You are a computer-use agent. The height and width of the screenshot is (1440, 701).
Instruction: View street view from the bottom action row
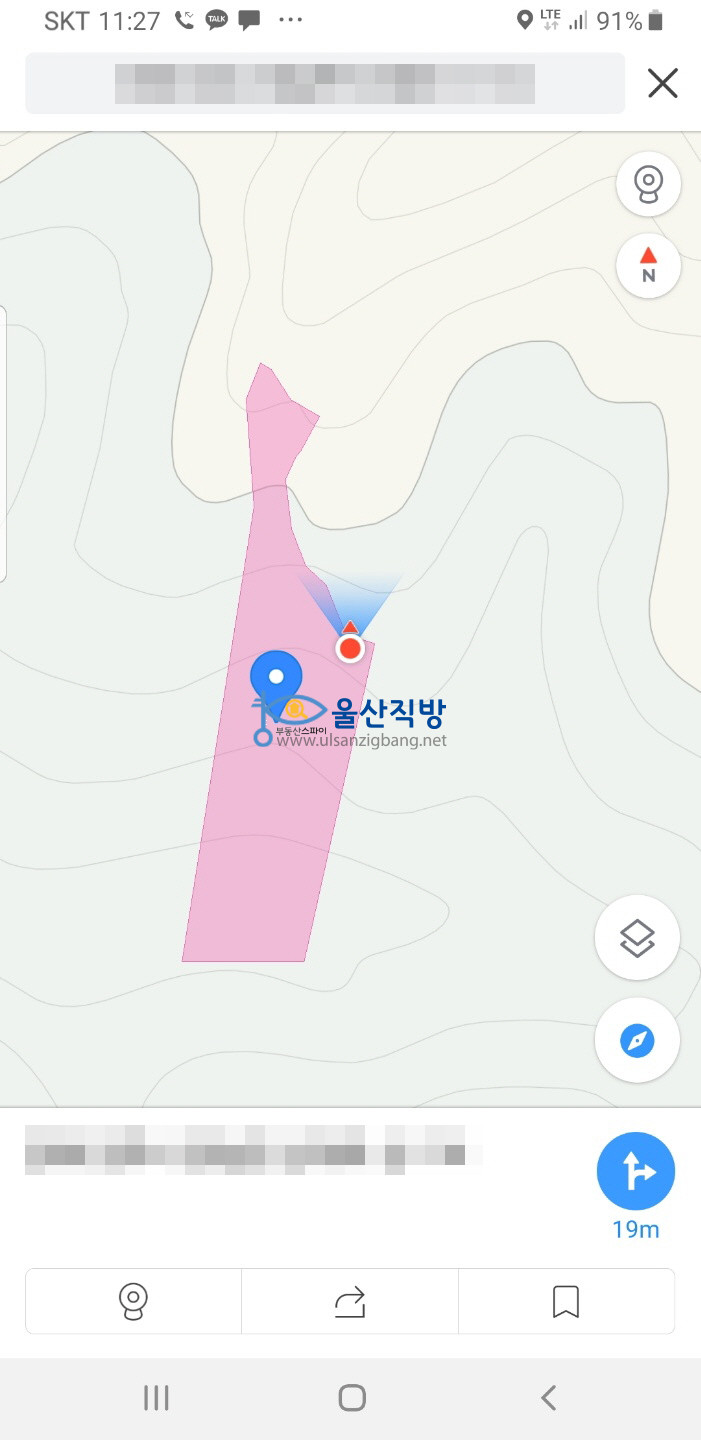pos(133,1301)
